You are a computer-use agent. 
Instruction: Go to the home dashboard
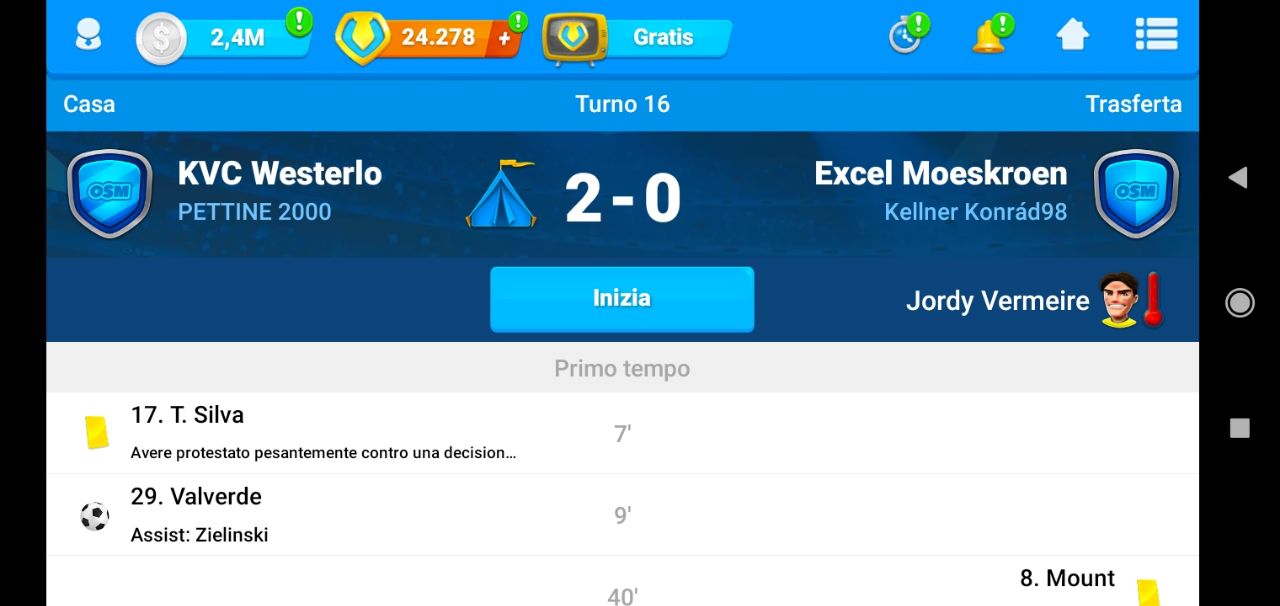tap(1072, 35)
